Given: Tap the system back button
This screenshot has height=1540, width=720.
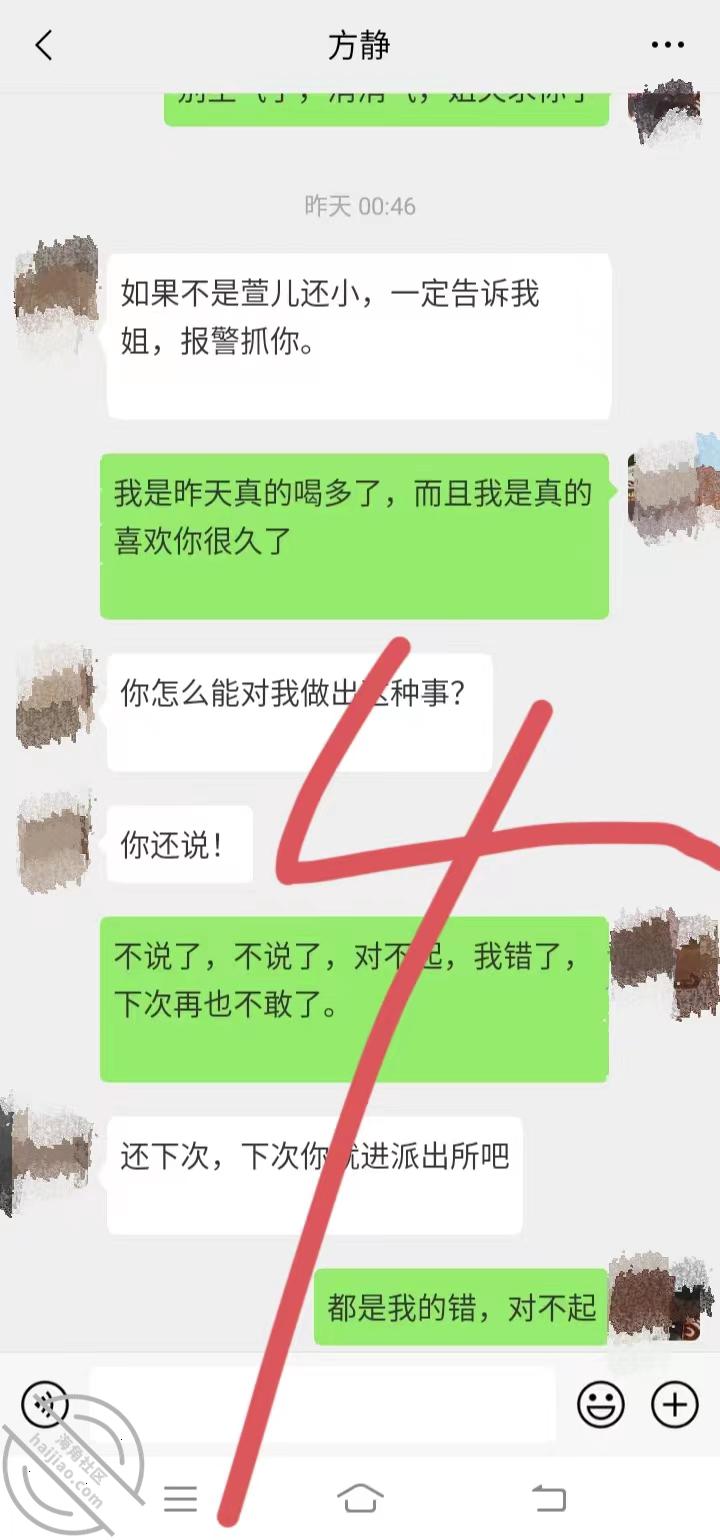Looking at the screenshot, I should click(x=548, y=1497).
